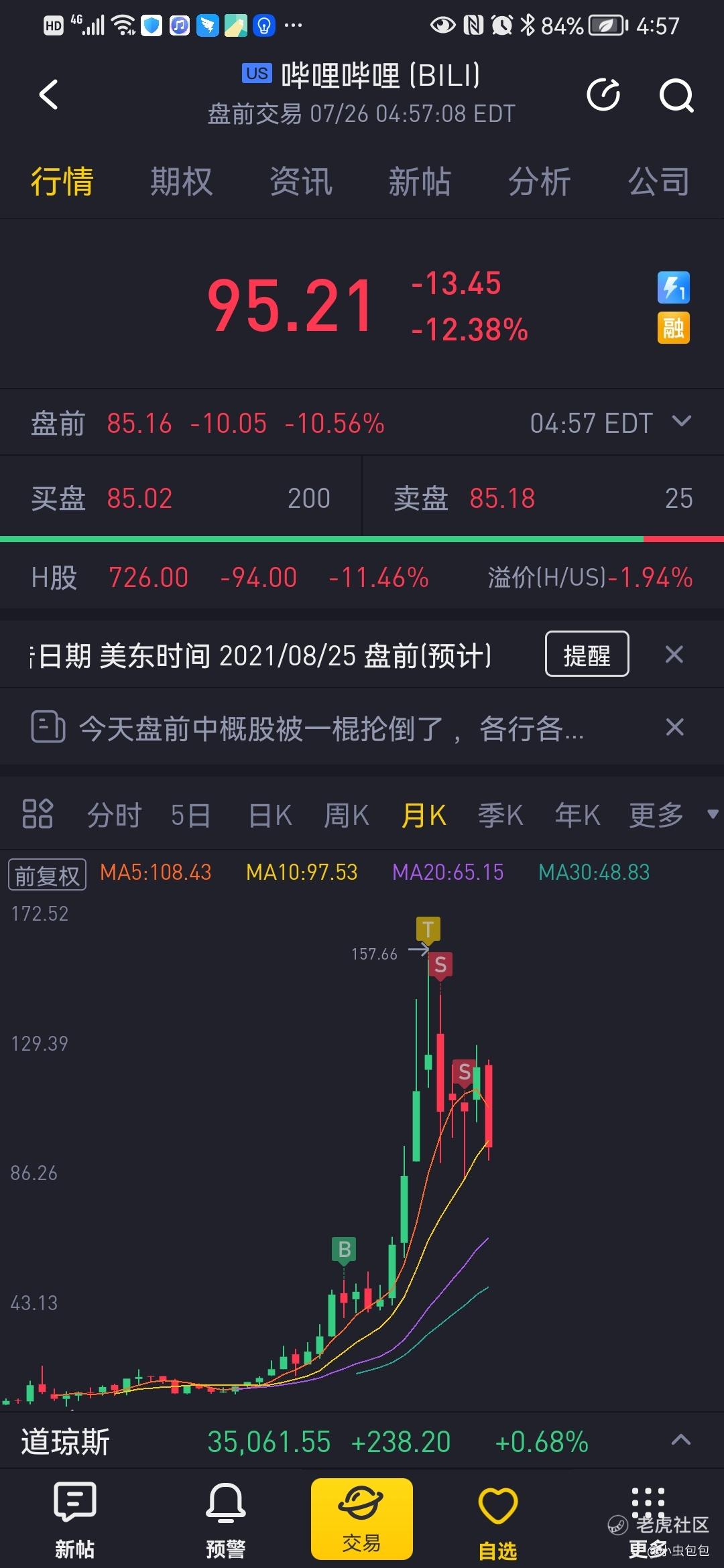This screenshot has width=724, height=1568.
Task: Refresh the BILI quote data
Action: (x=603, y=94)
